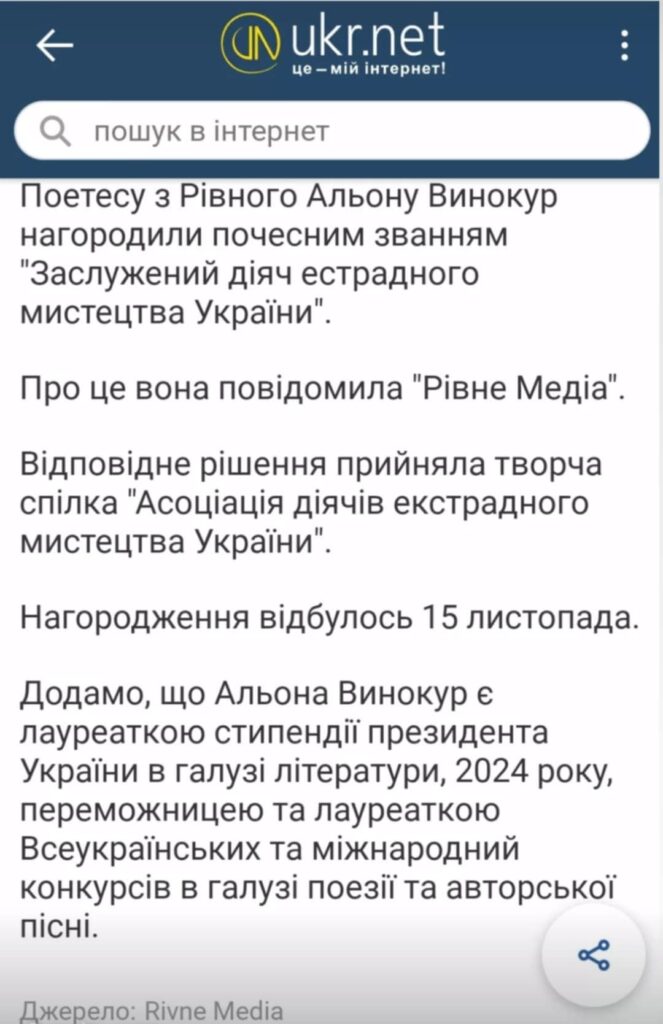Share this article with the floating button
Screen dimensions: 663x1024
pos(594,955)
